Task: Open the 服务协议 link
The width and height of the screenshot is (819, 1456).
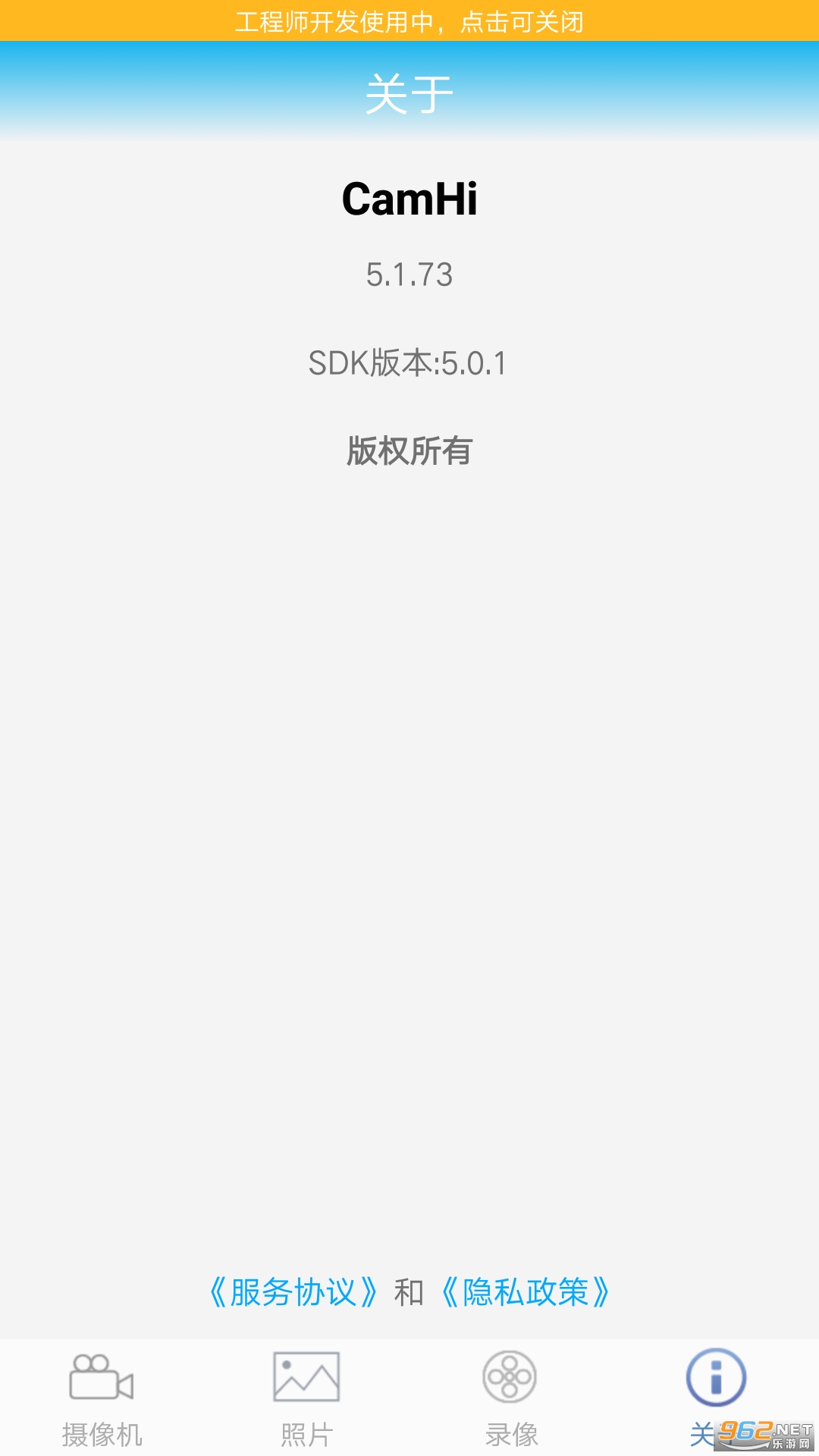Action: tap(293, 1292)
